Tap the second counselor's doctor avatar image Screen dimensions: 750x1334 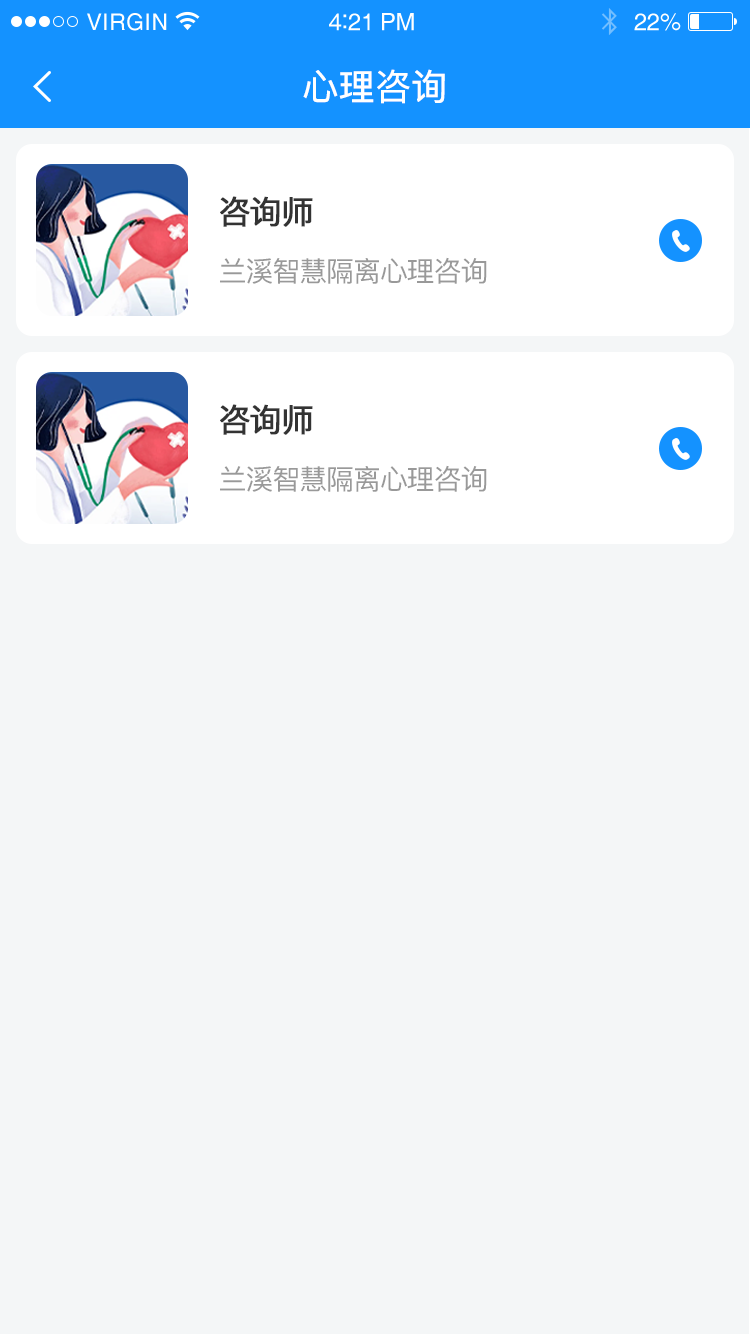tap(111, 447)
